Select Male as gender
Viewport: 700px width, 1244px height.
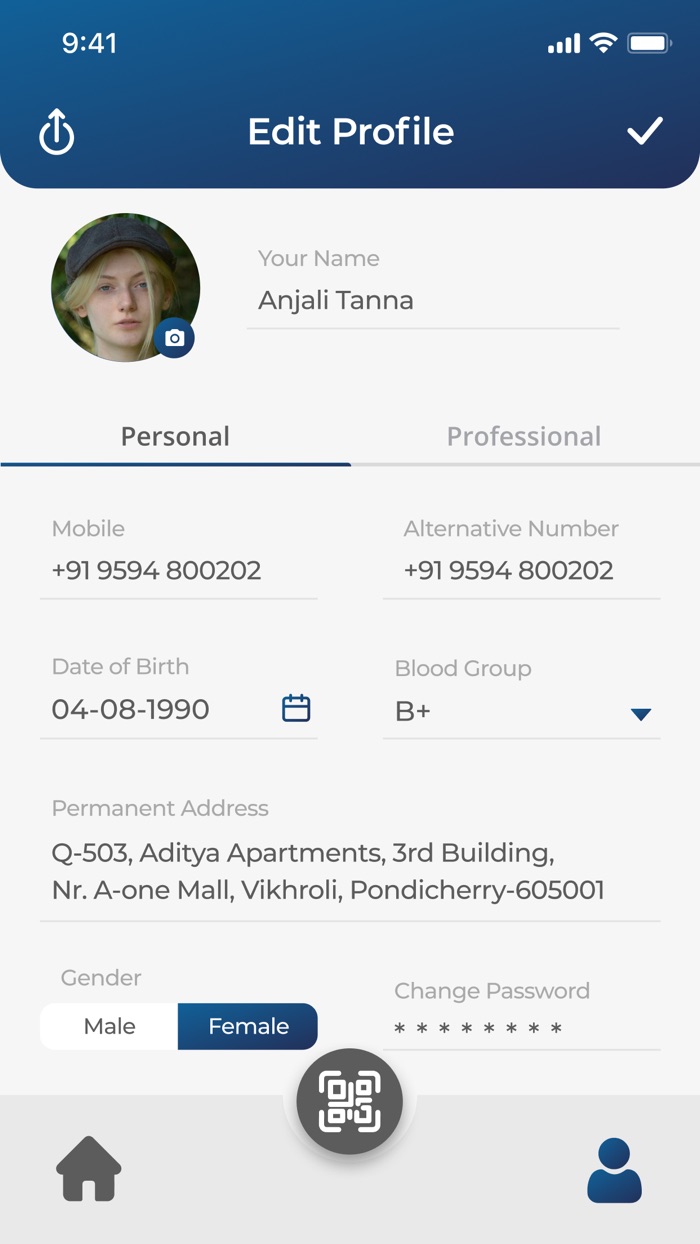pos(109,1026)
